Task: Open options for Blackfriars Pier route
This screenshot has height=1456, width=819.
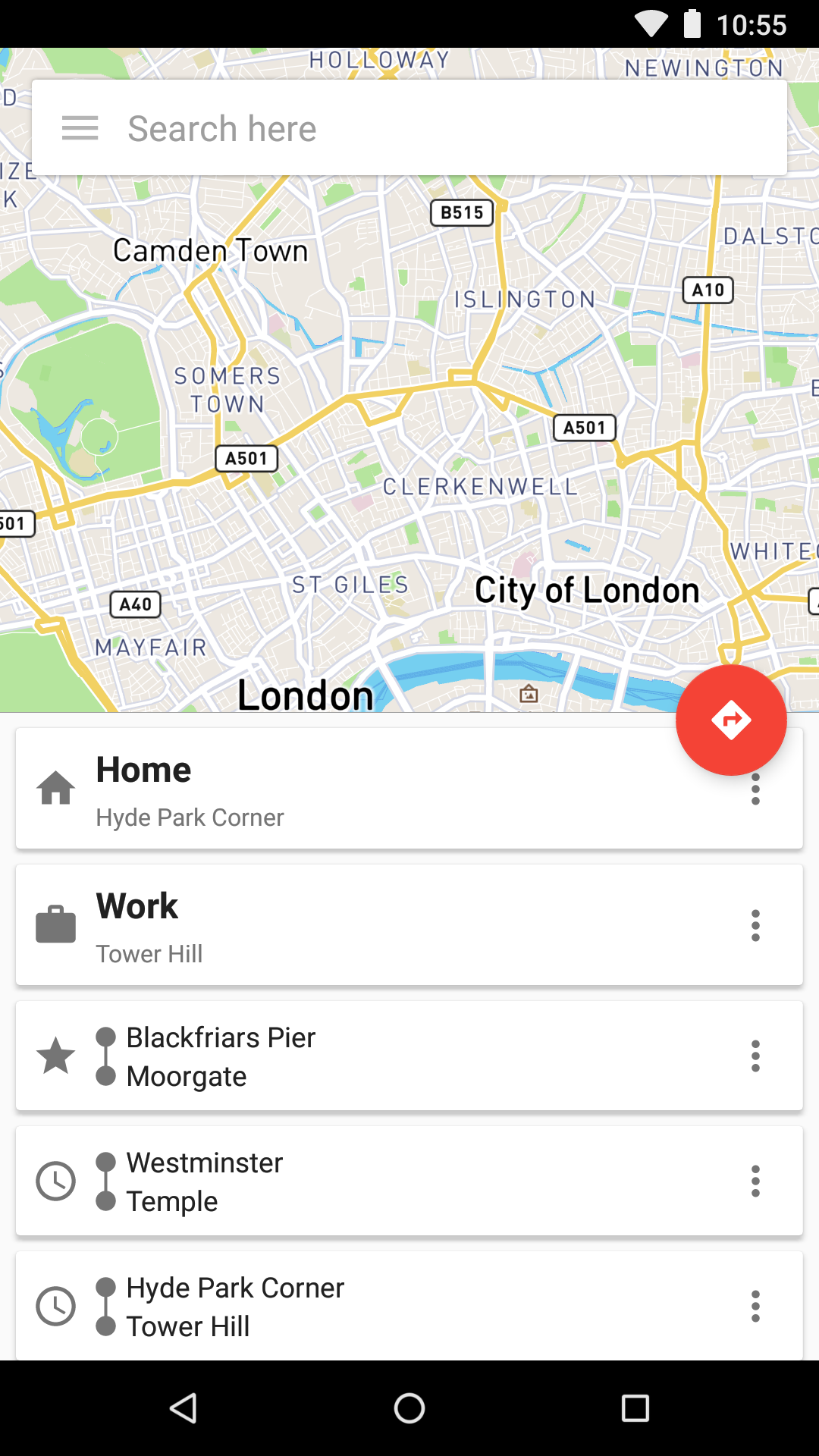Action: [x=755, y=1056]
